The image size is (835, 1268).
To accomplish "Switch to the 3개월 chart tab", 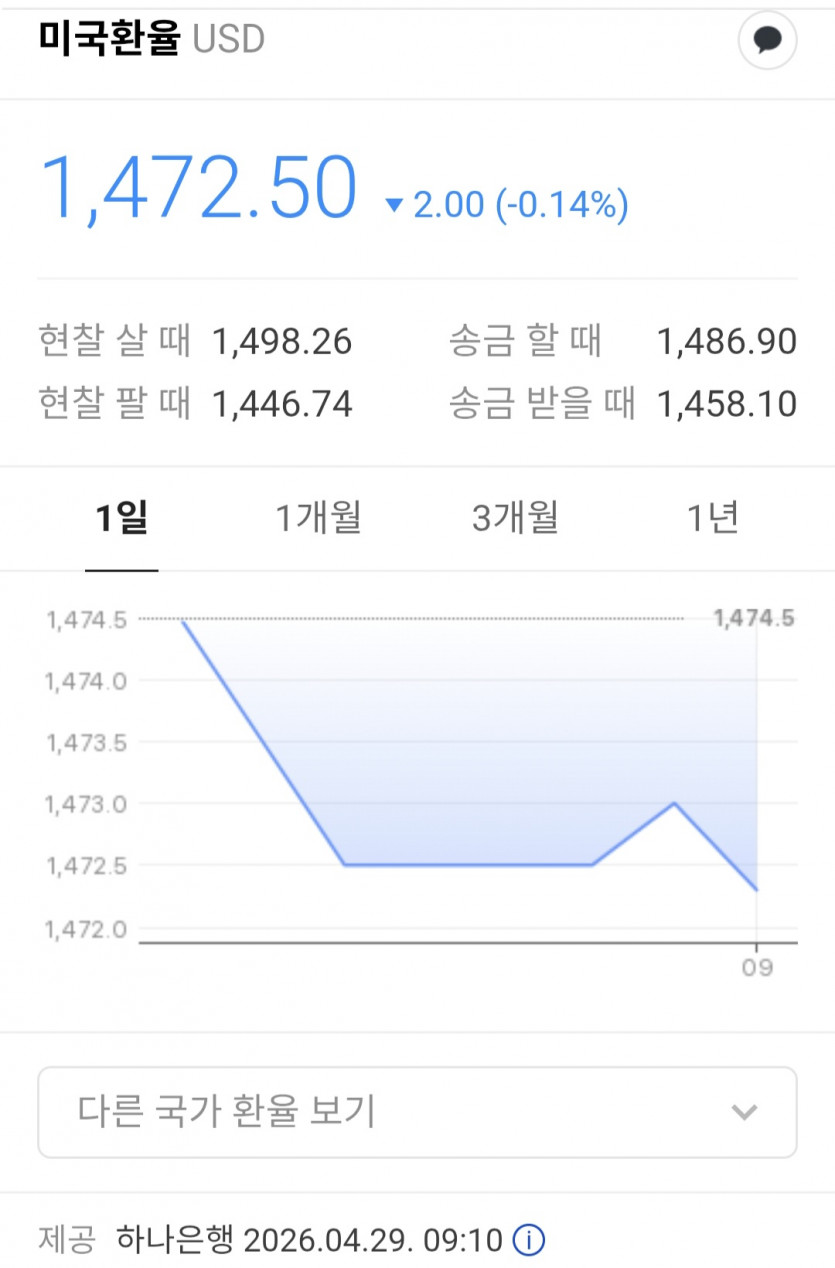I will [x=515, y=519].
